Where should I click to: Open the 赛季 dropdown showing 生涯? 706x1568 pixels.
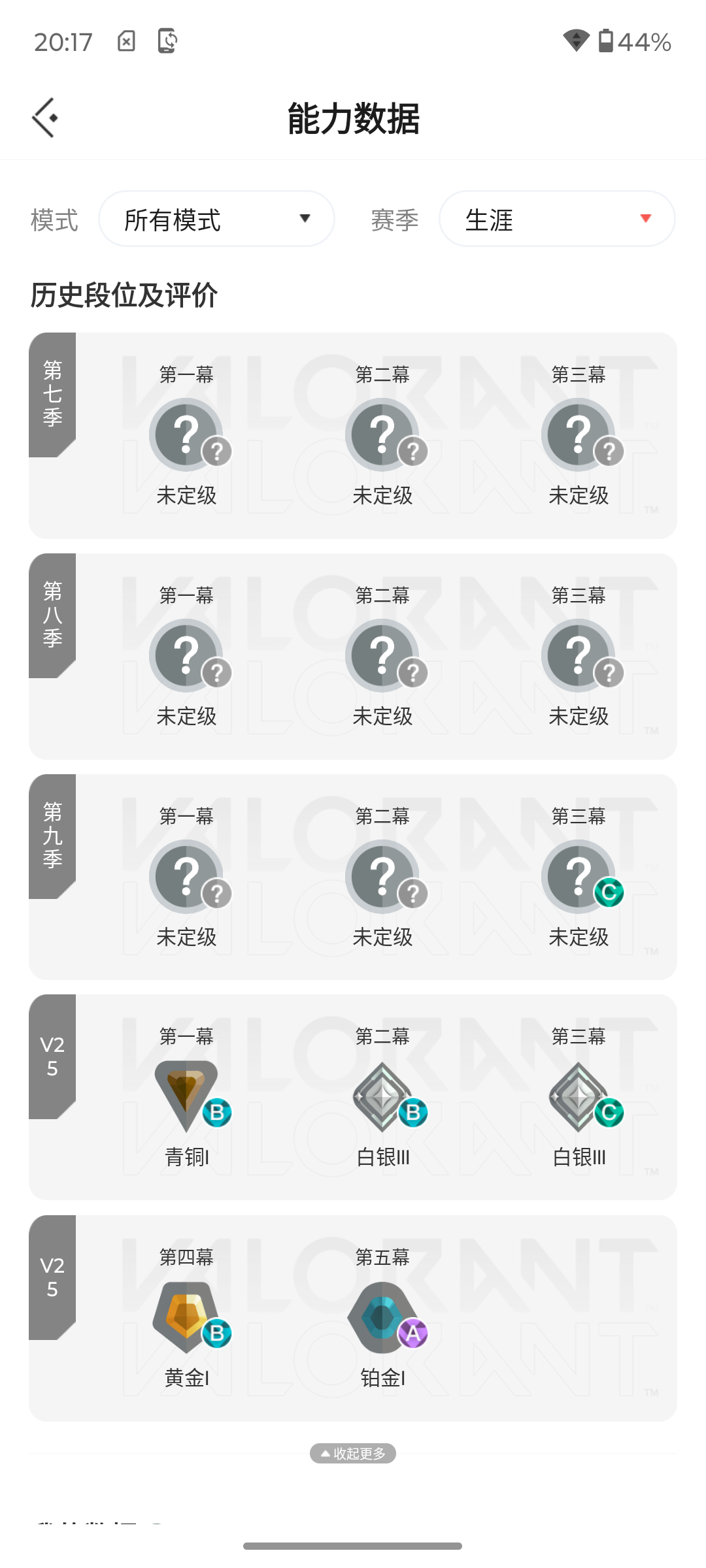(x=557, y=219)
